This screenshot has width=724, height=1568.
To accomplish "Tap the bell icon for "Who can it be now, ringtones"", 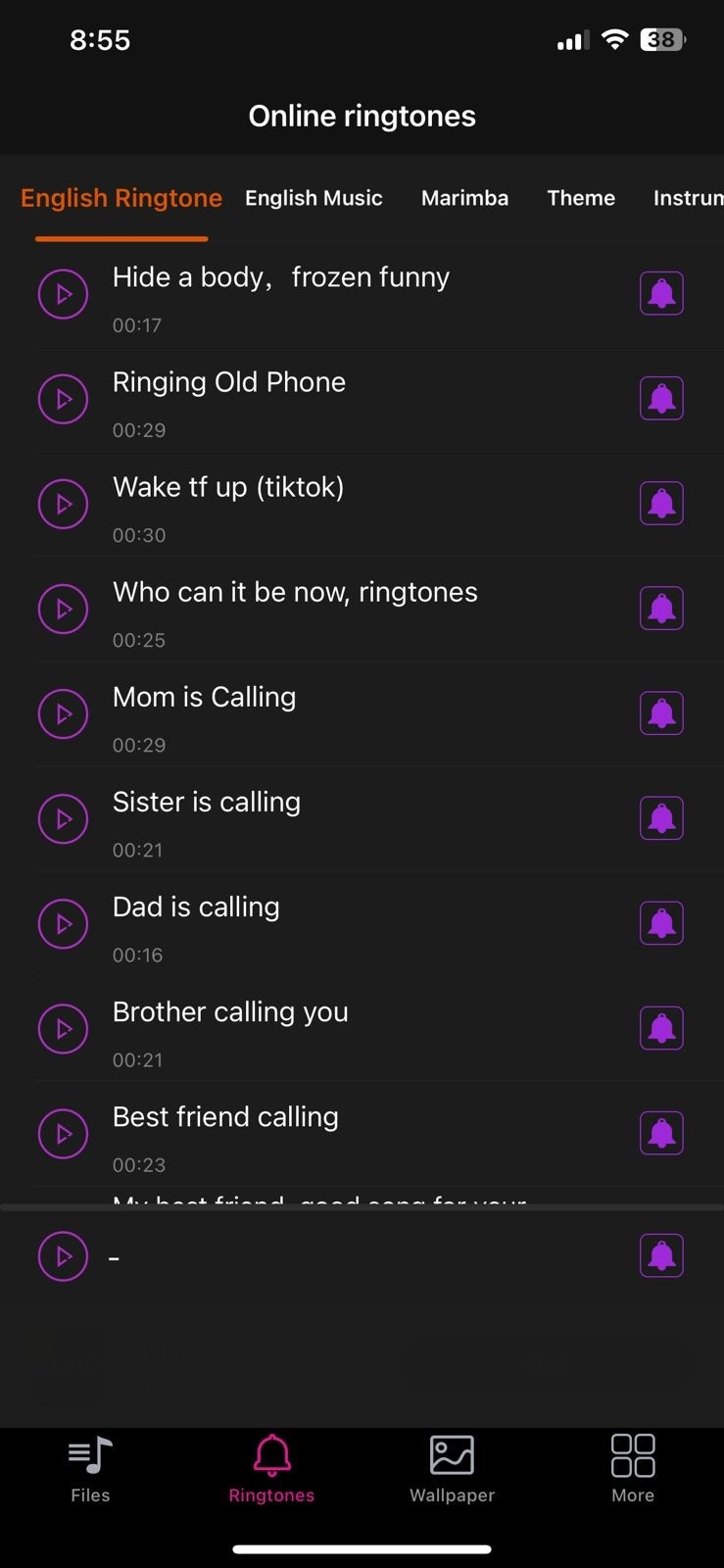I will pos(662,608).
